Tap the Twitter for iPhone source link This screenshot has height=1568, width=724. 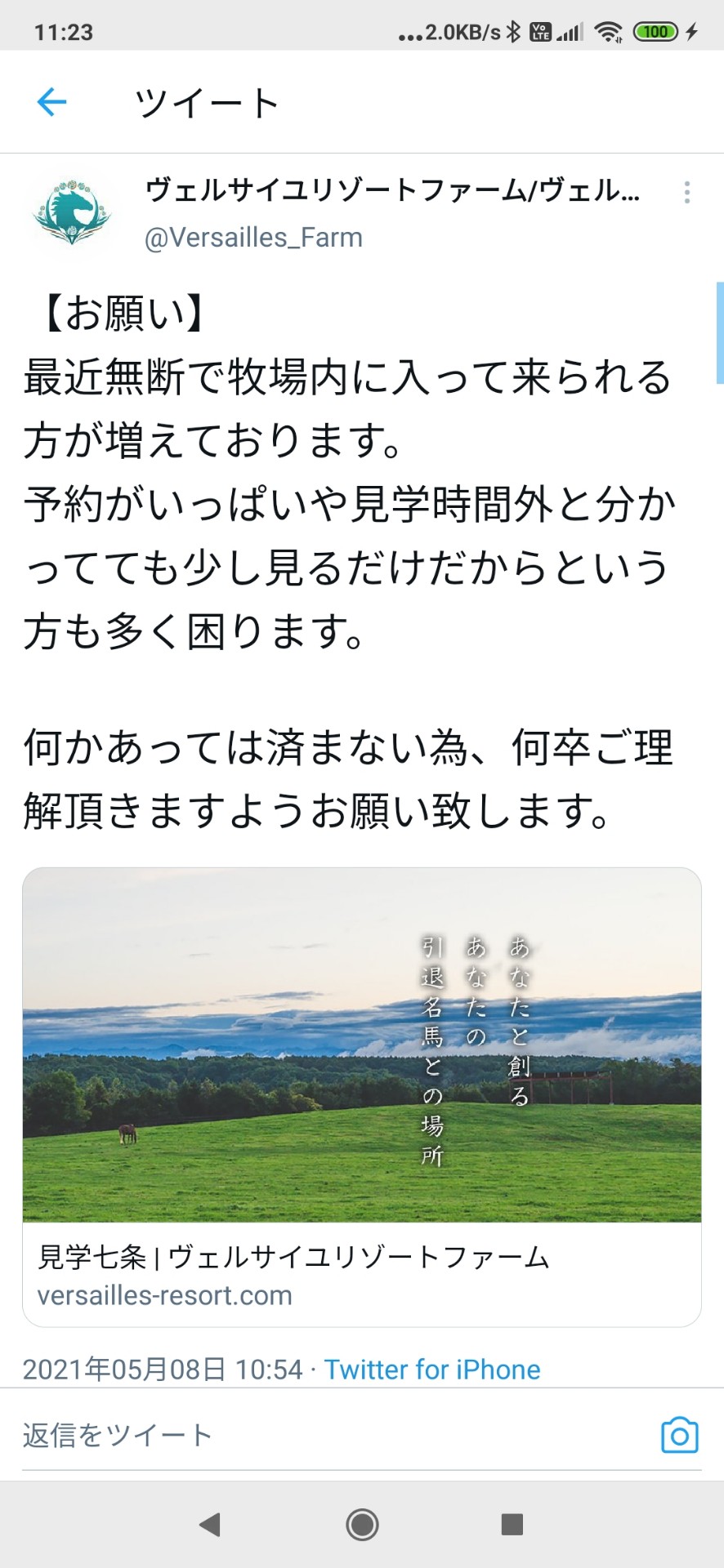432,1370
